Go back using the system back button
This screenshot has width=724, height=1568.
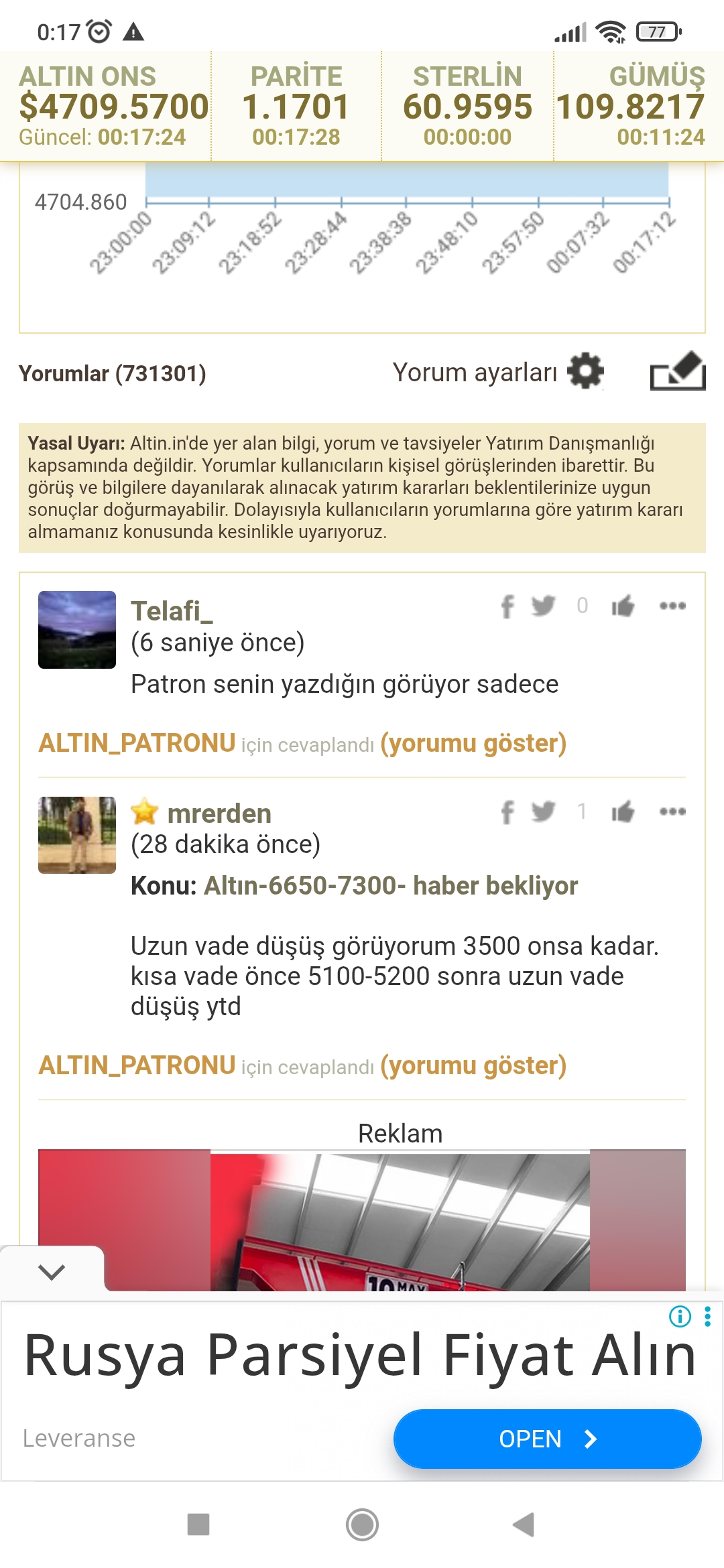(x=524, y=1524)
